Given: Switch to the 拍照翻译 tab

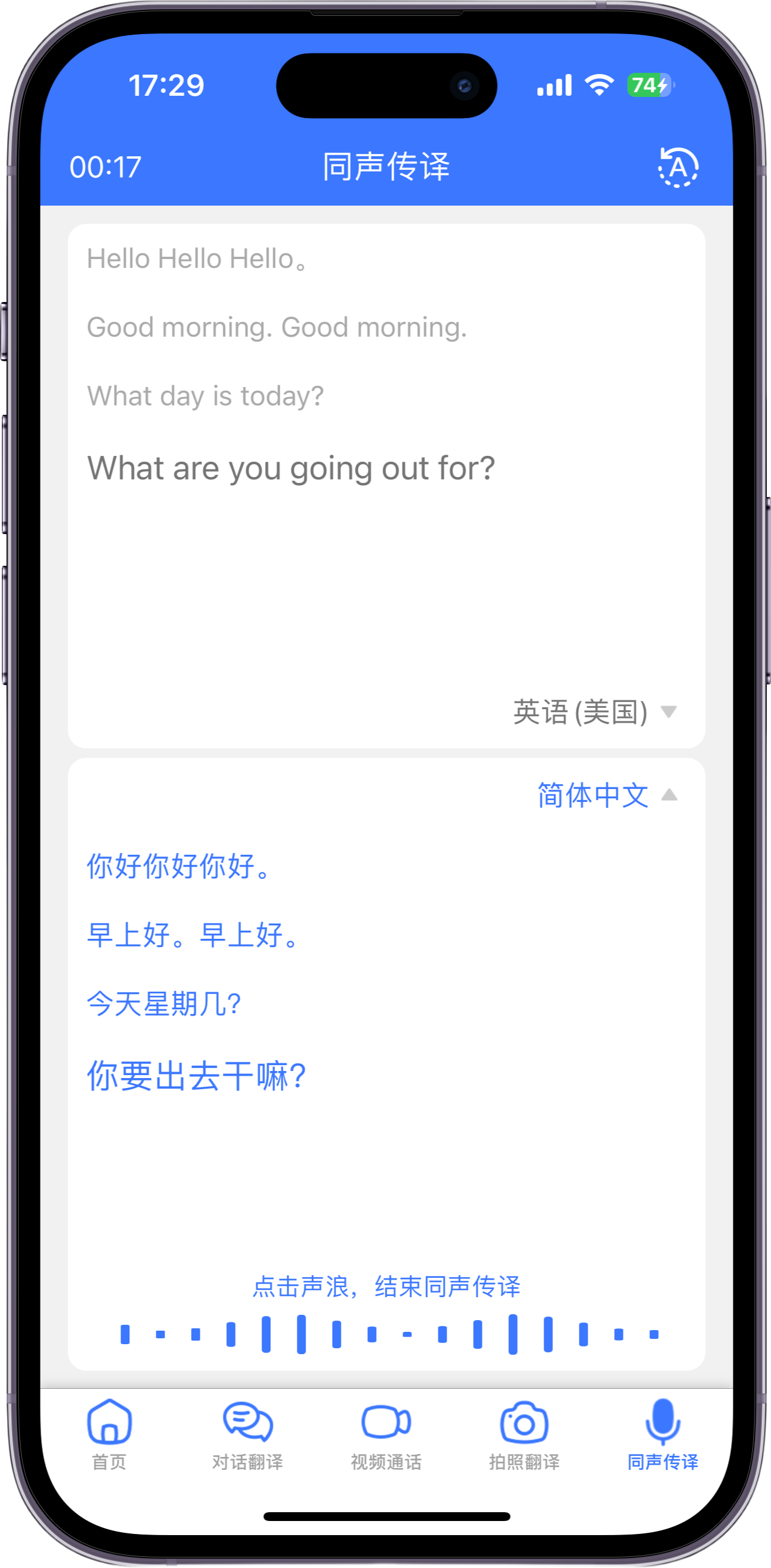Looking at the screenshot, I should (524, 1435).
